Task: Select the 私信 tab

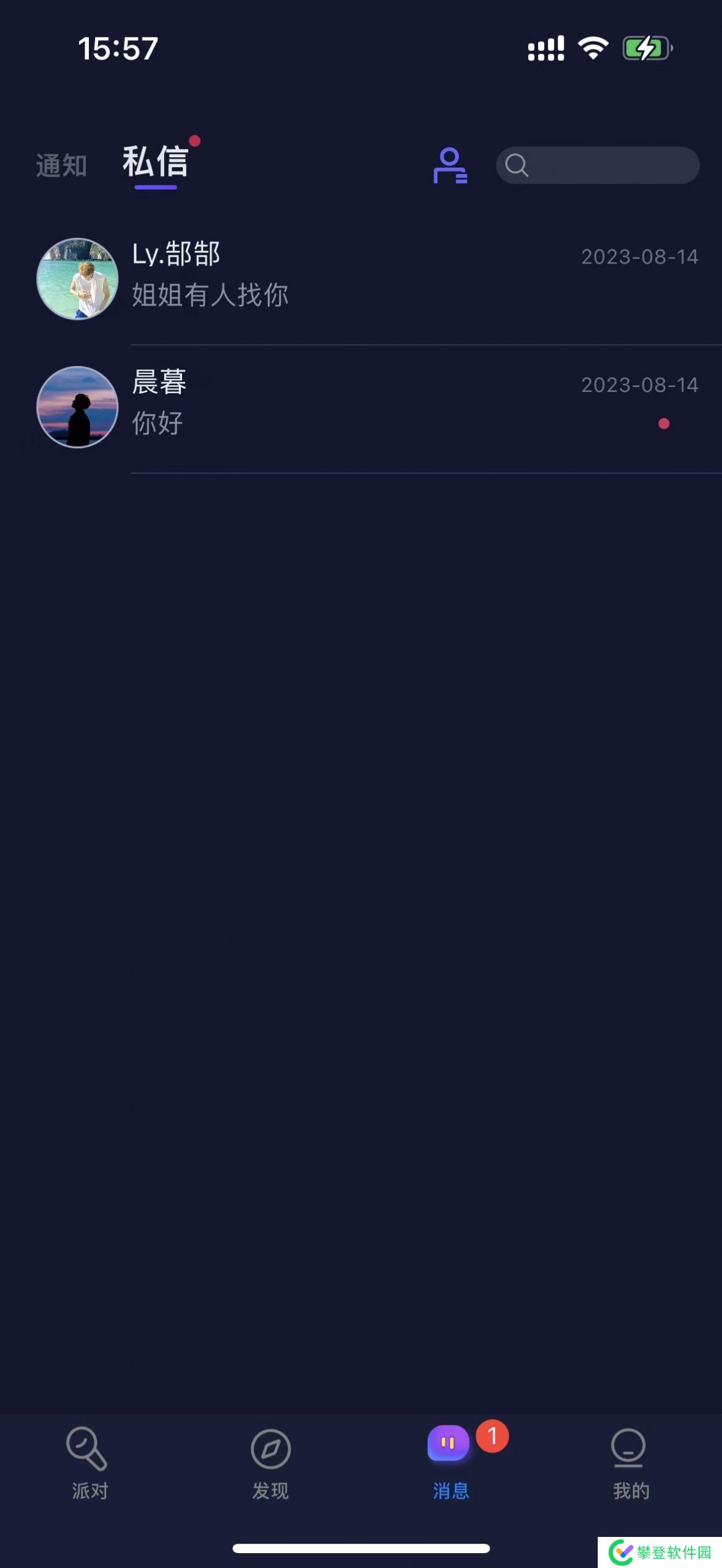Action: pos(155,163)
